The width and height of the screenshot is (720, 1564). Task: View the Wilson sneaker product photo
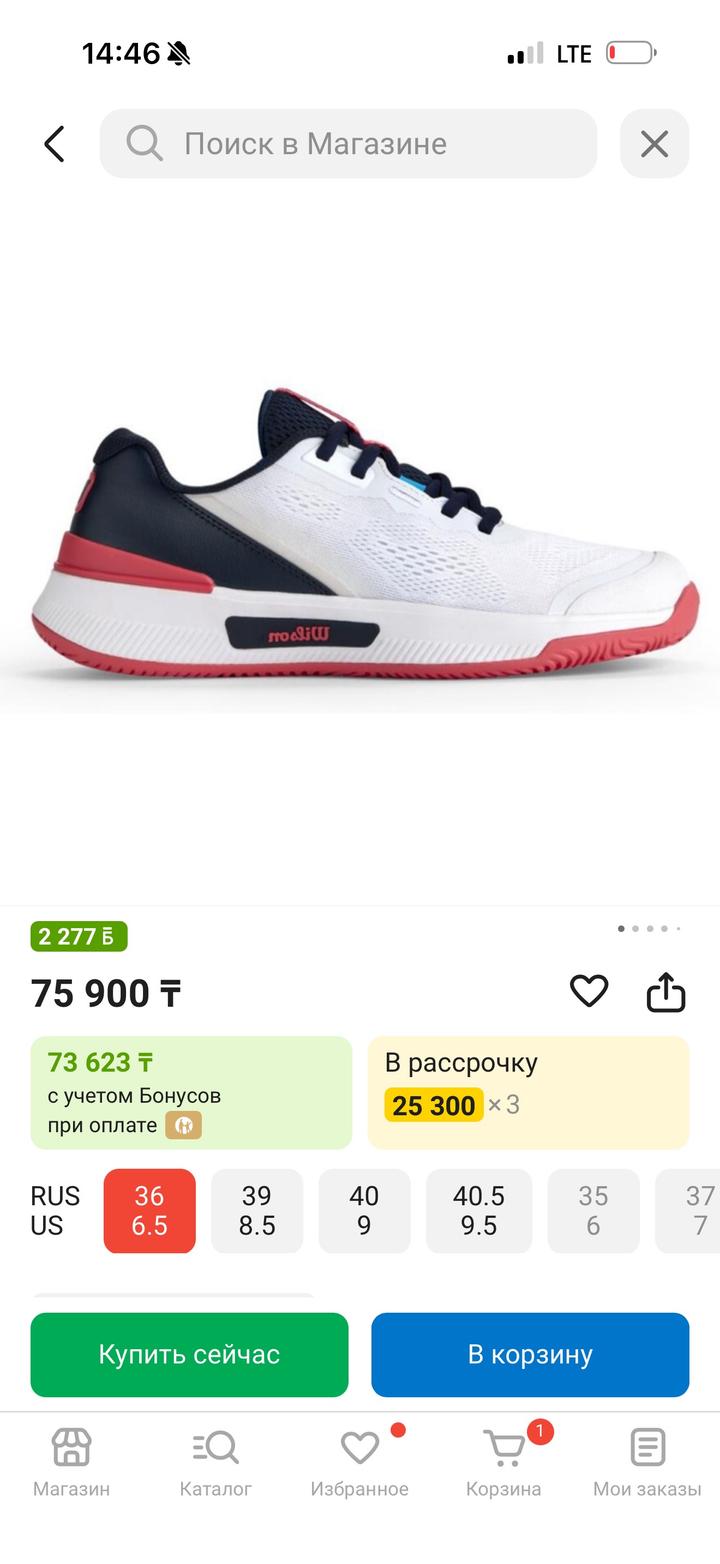[360, 540]
